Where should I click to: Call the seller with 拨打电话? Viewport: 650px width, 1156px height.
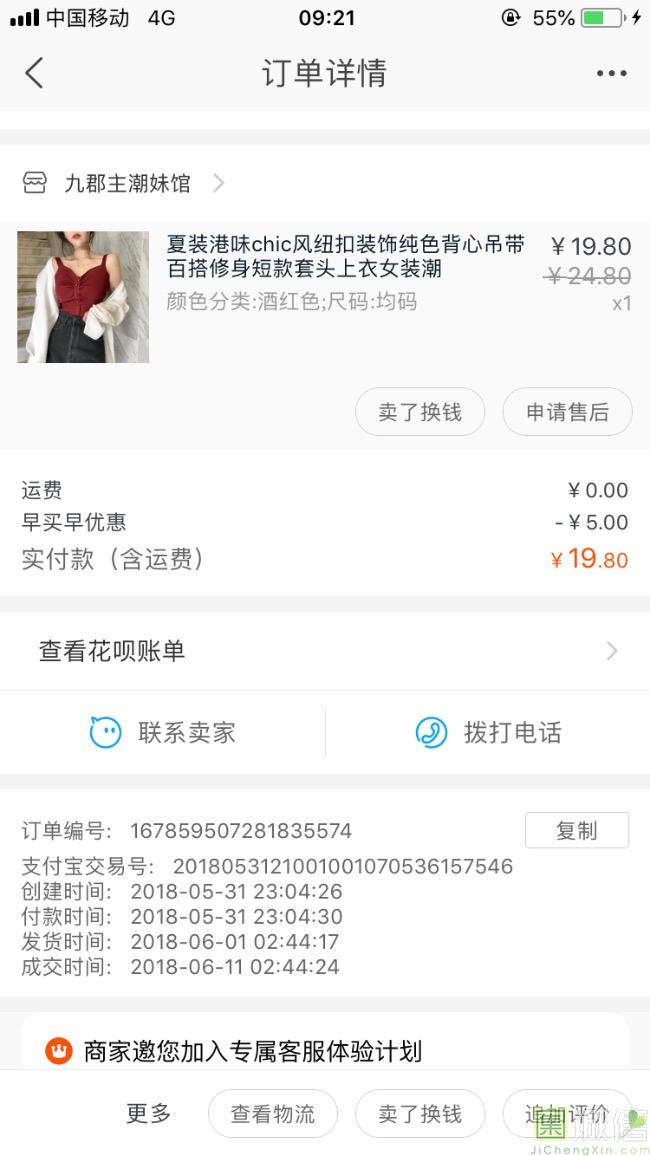click(488, 732)
